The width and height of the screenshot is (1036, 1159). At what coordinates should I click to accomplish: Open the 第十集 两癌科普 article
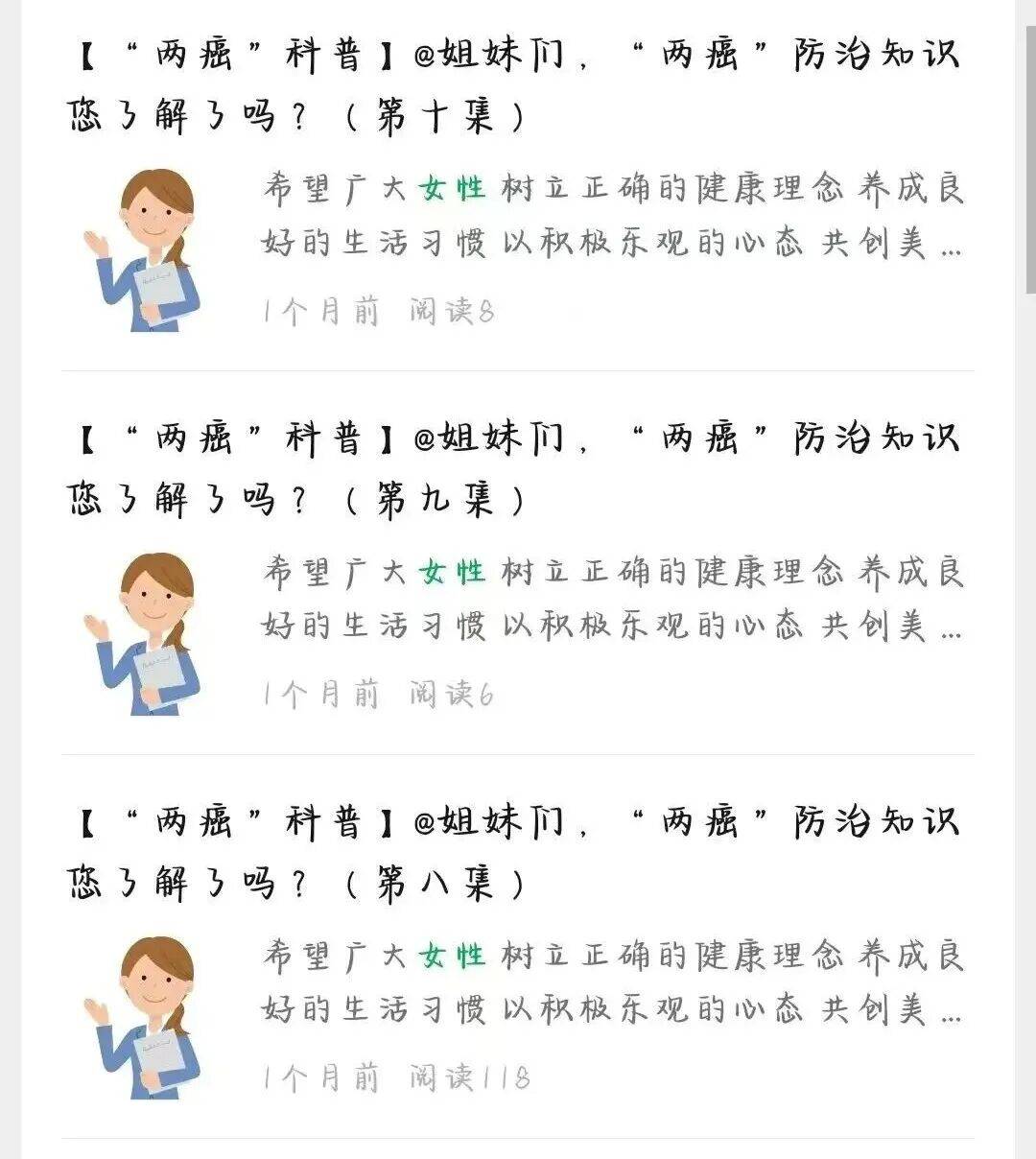[516, 84]
